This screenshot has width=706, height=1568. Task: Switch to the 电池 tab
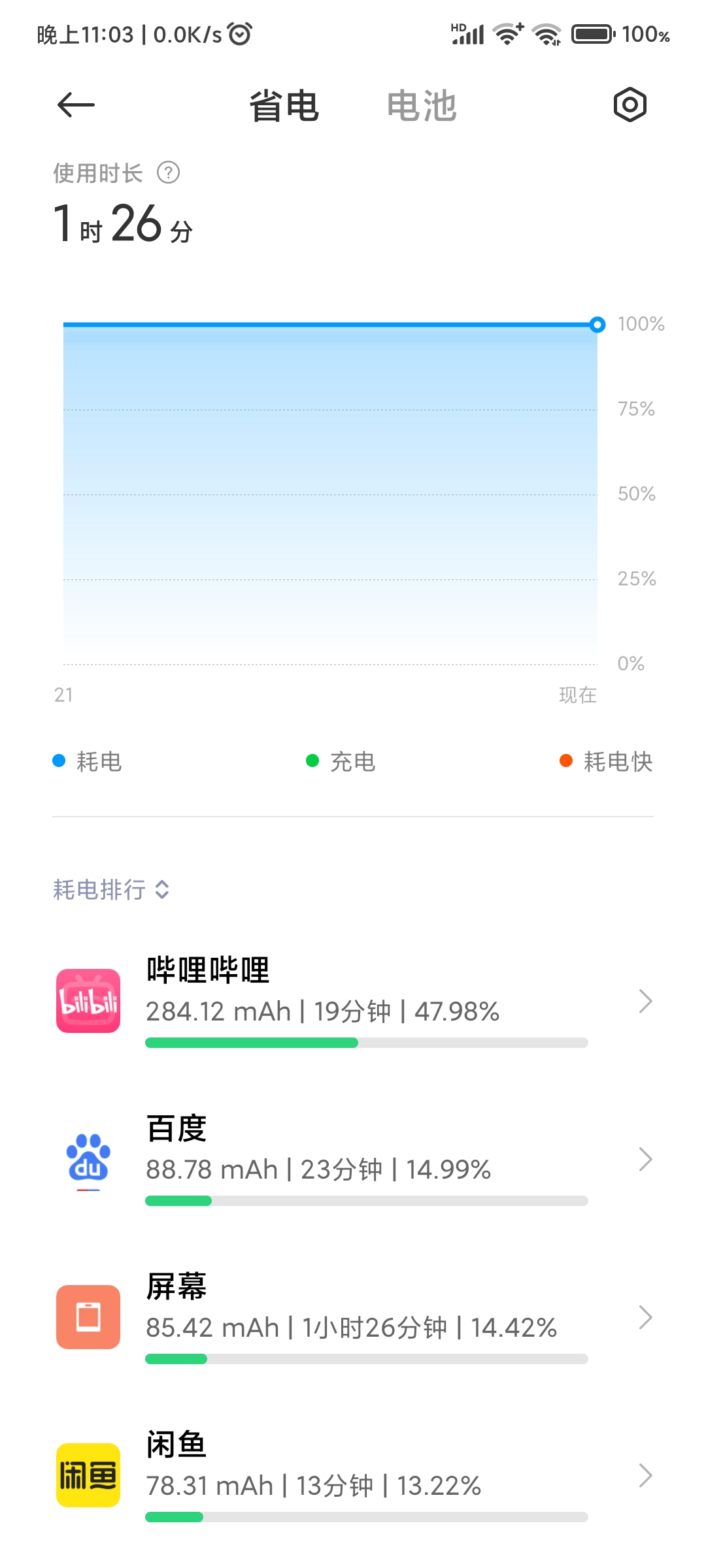(421, 106)
